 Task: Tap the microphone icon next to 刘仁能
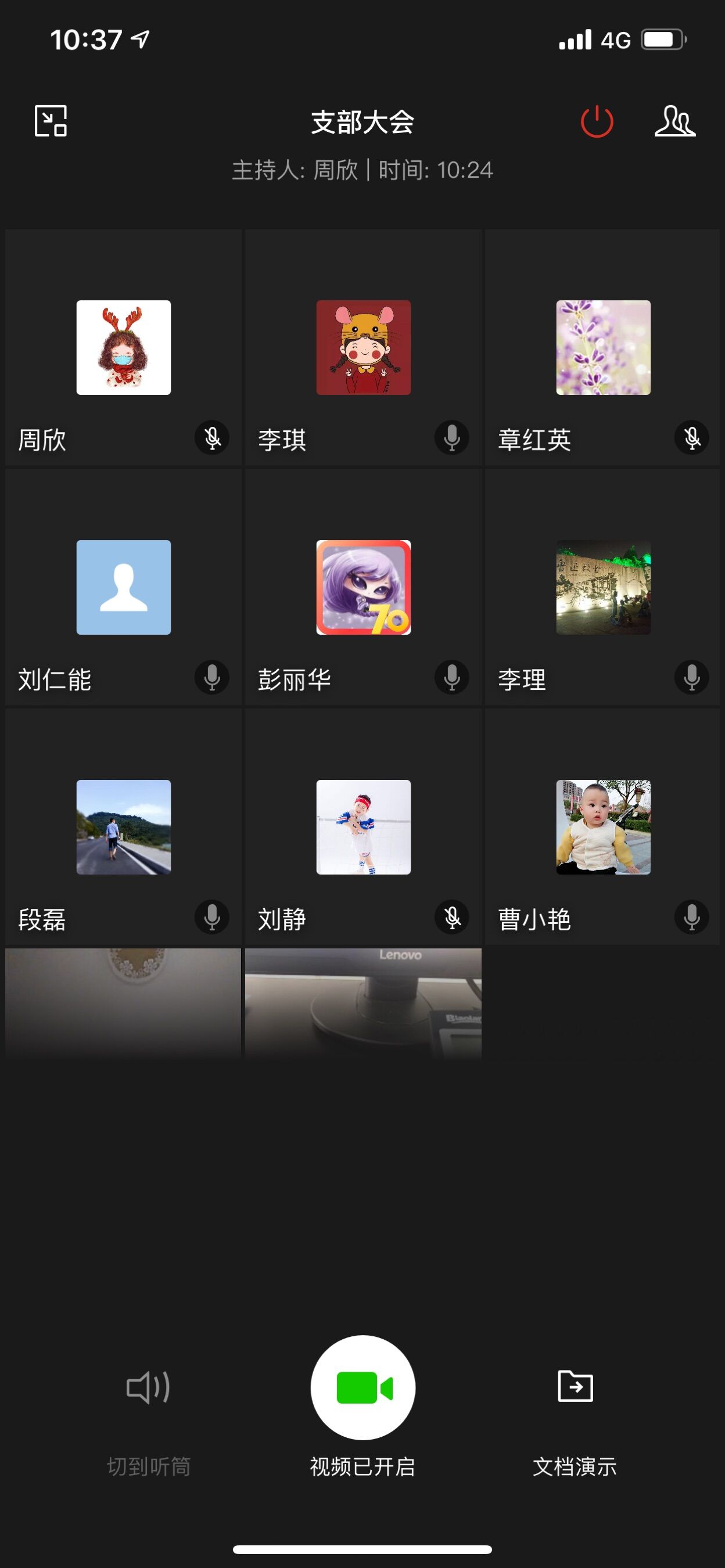click(212, 678)
